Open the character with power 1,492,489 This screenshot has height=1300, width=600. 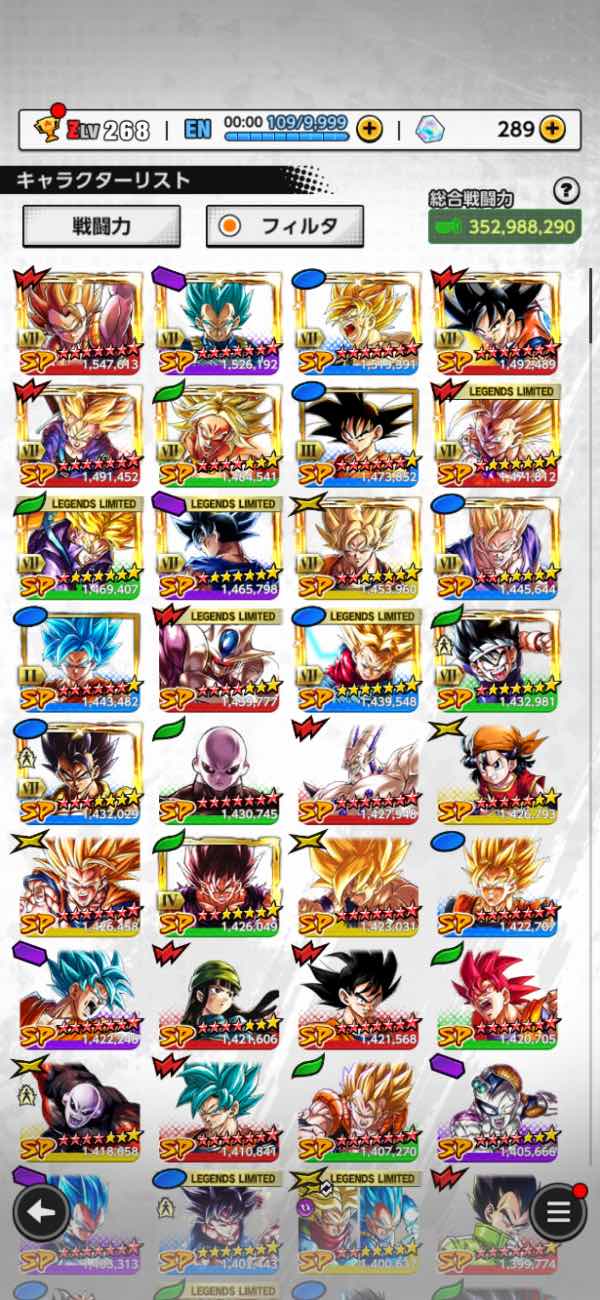point(497,320)
